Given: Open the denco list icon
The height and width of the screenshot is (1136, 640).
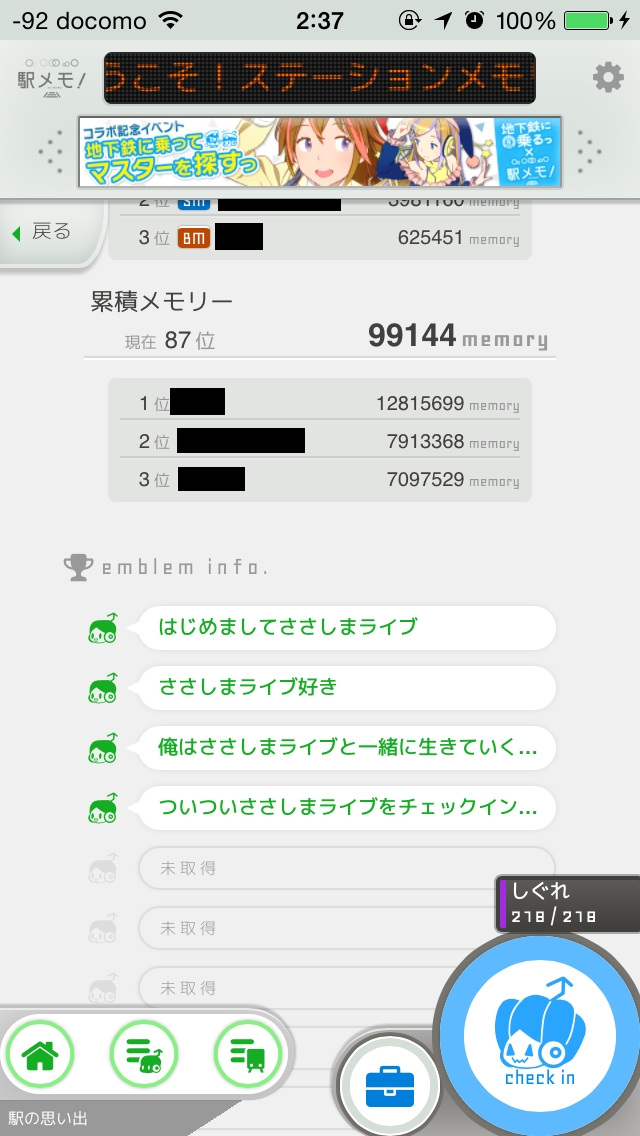Looking at the screenshot, I should pyautogui.click(x=144, y=1055).
